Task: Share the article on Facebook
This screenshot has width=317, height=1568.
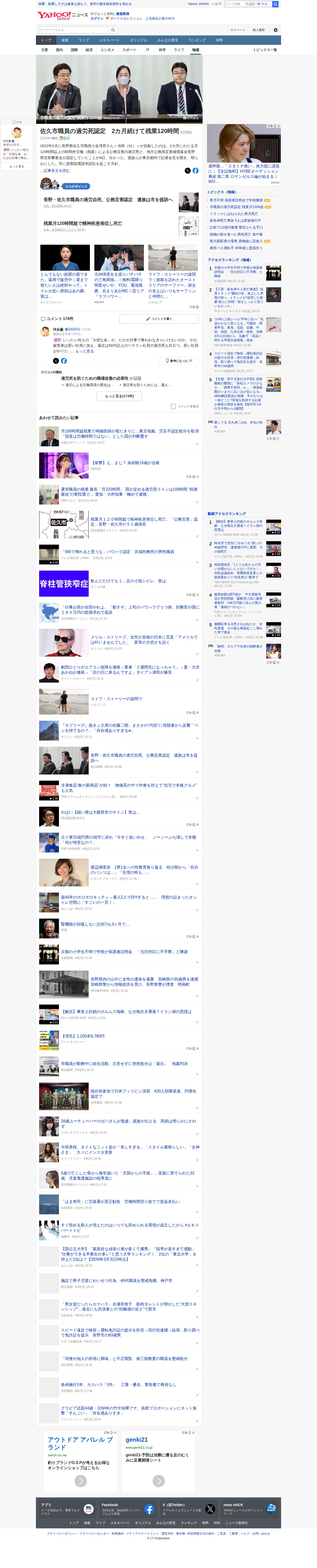Action: pos(195,170)
